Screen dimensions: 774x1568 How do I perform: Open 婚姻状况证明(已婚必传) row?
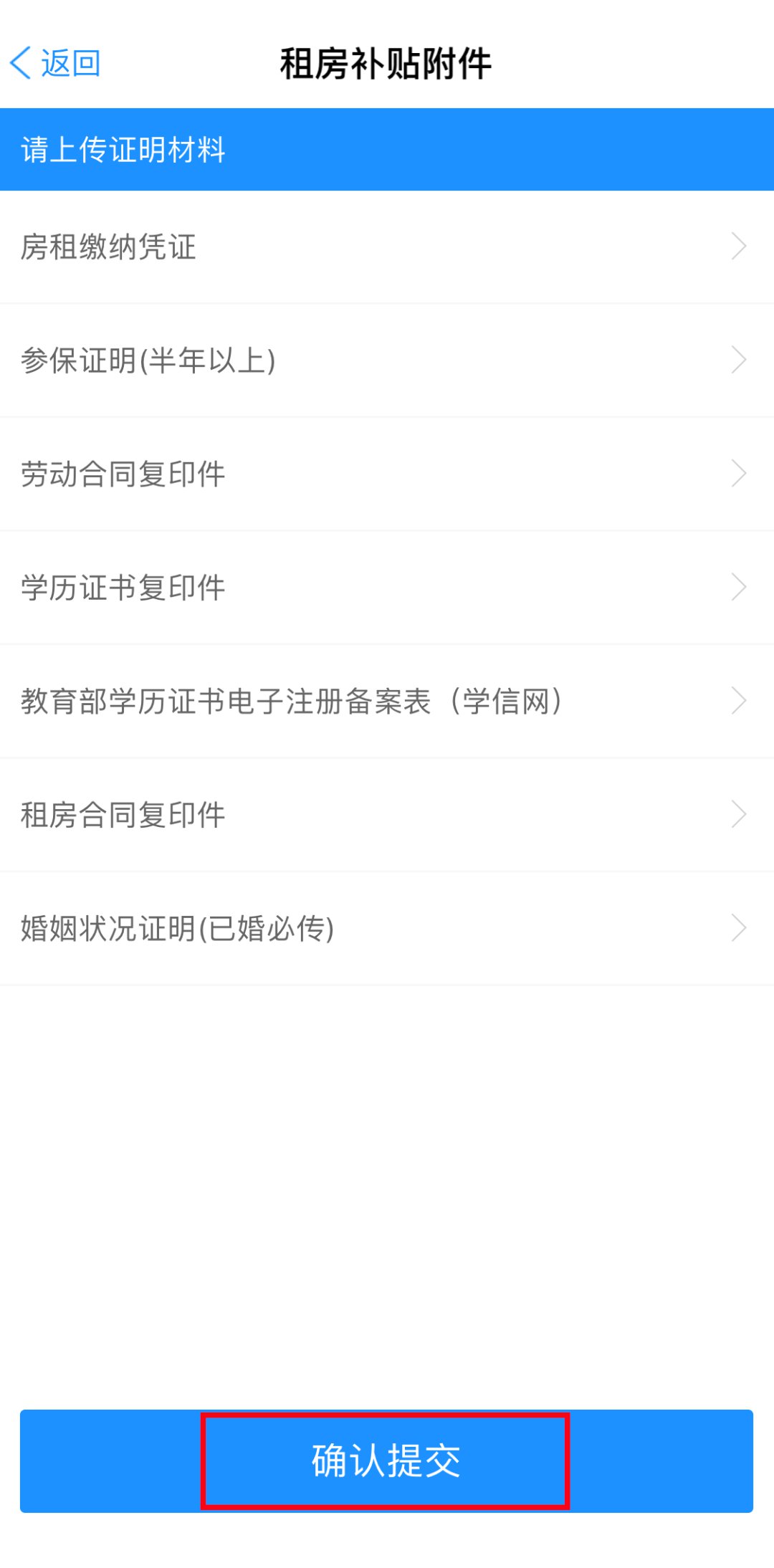click(386, 928)
